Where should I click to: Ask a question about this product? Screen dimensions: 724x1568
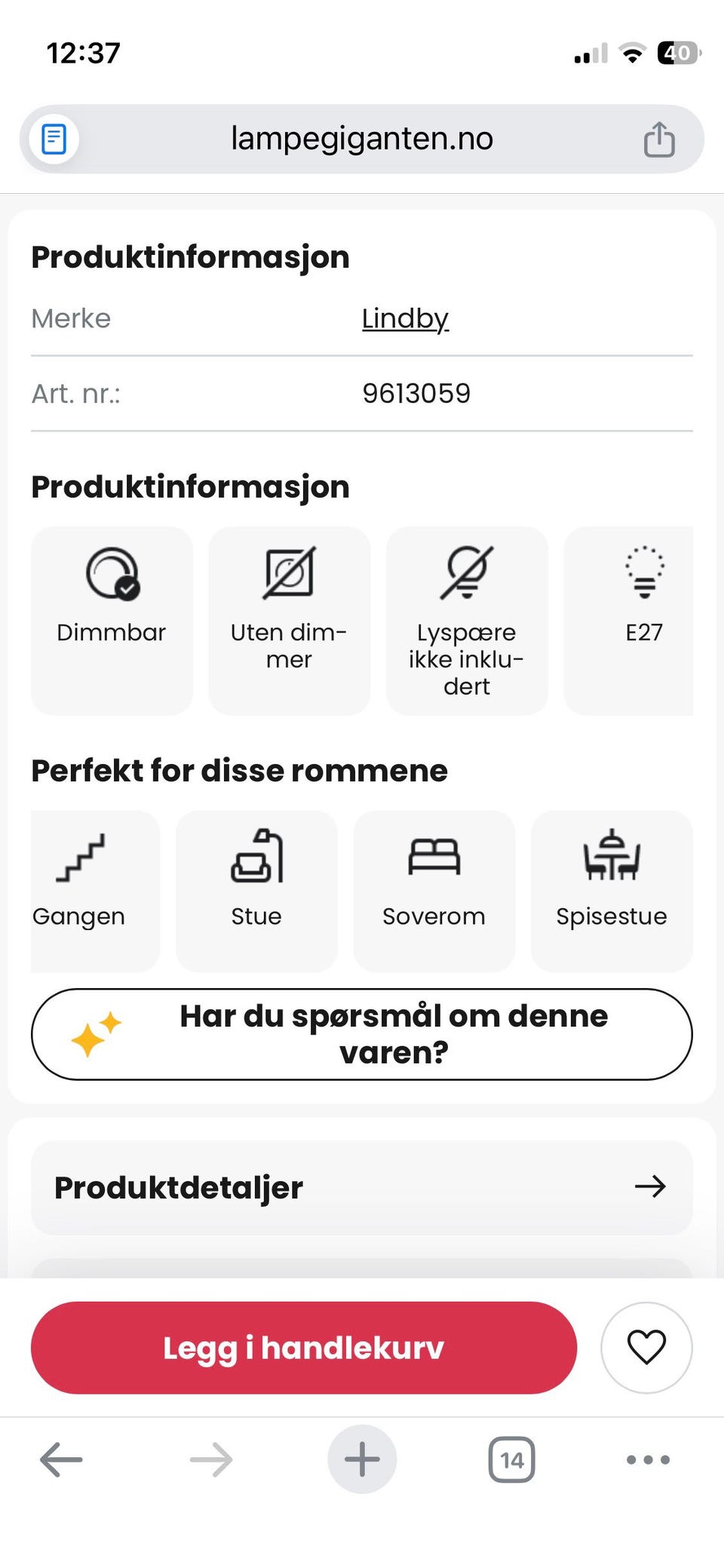tap(362, 1034)
